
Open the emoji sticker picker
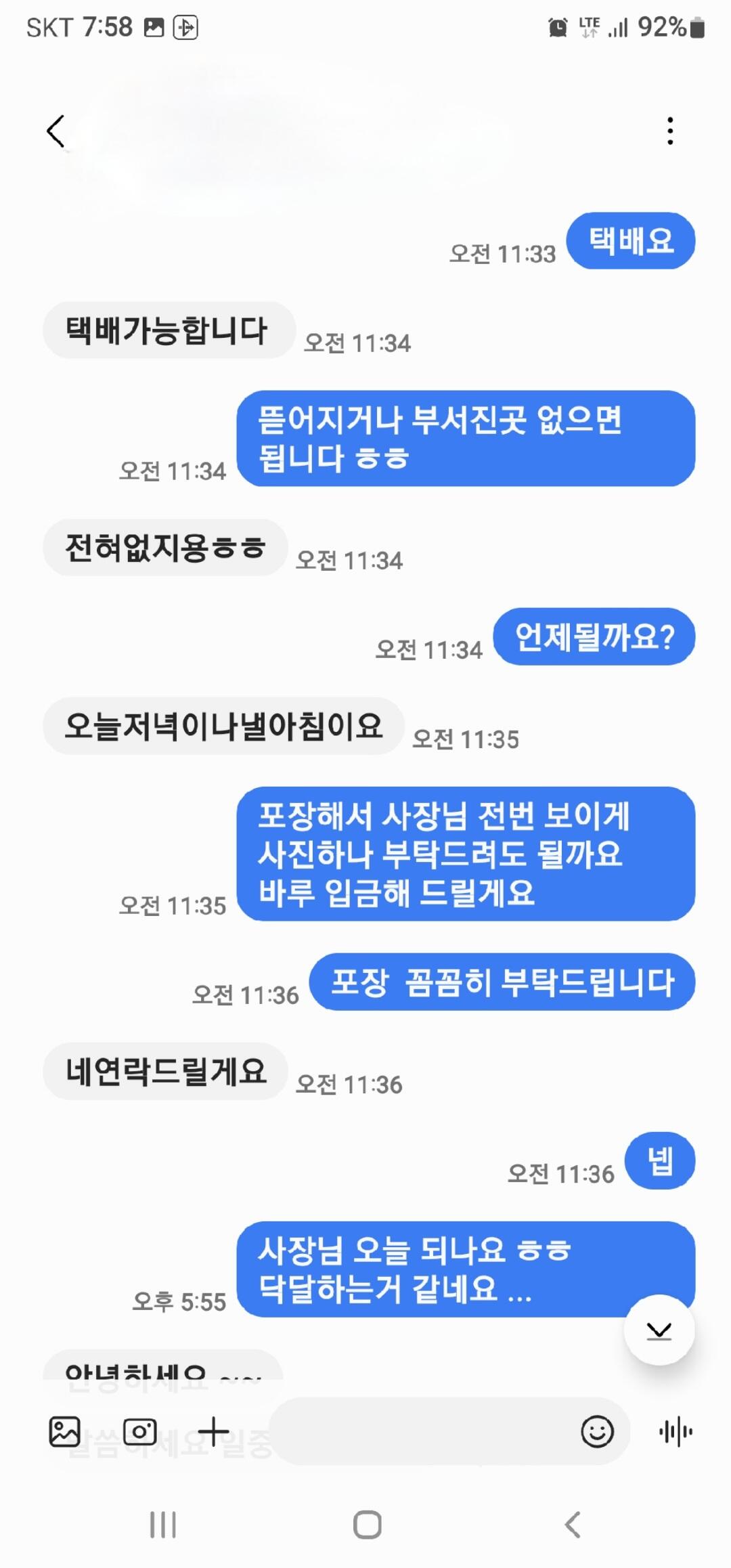[598, 1431]
